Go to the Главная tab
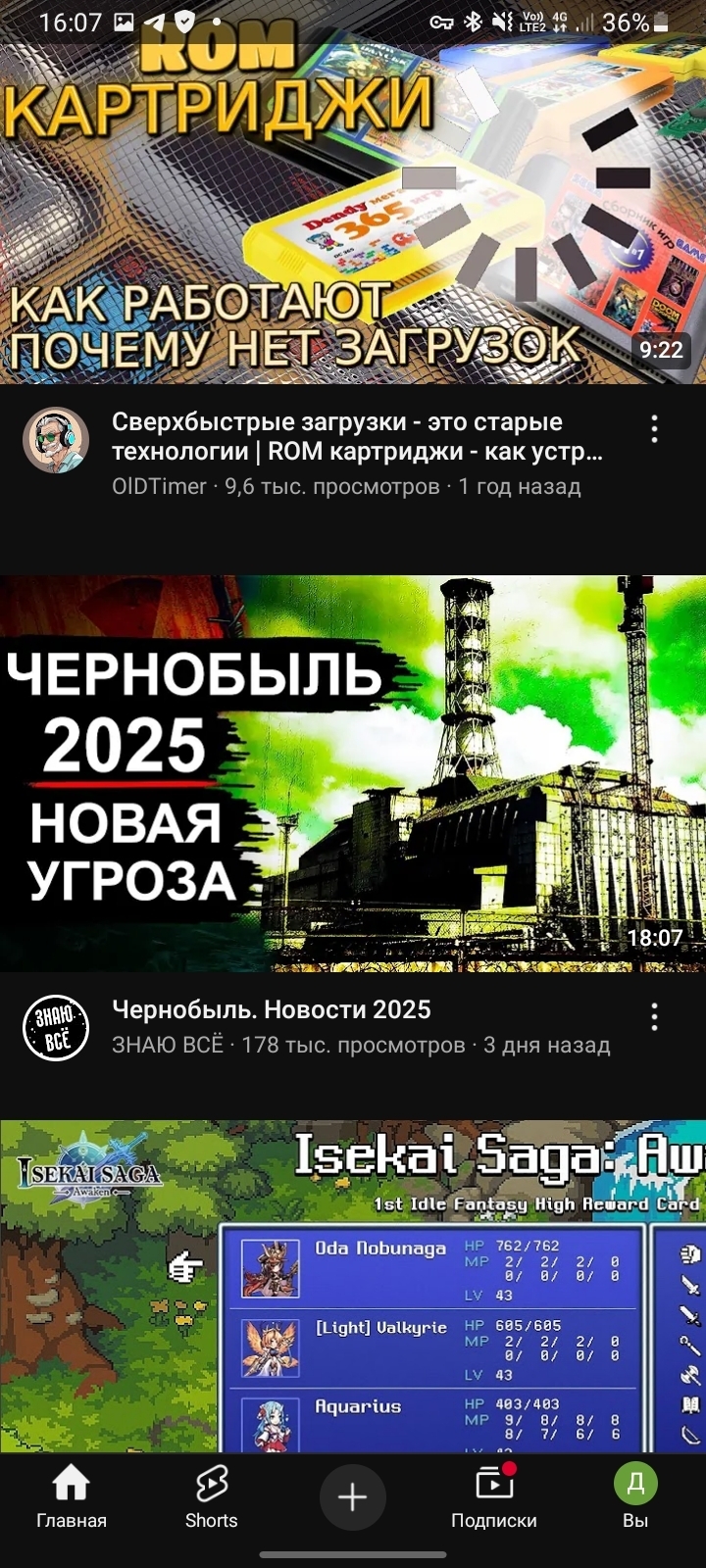Screen dimensions: 706x1568 (71, 1497)
